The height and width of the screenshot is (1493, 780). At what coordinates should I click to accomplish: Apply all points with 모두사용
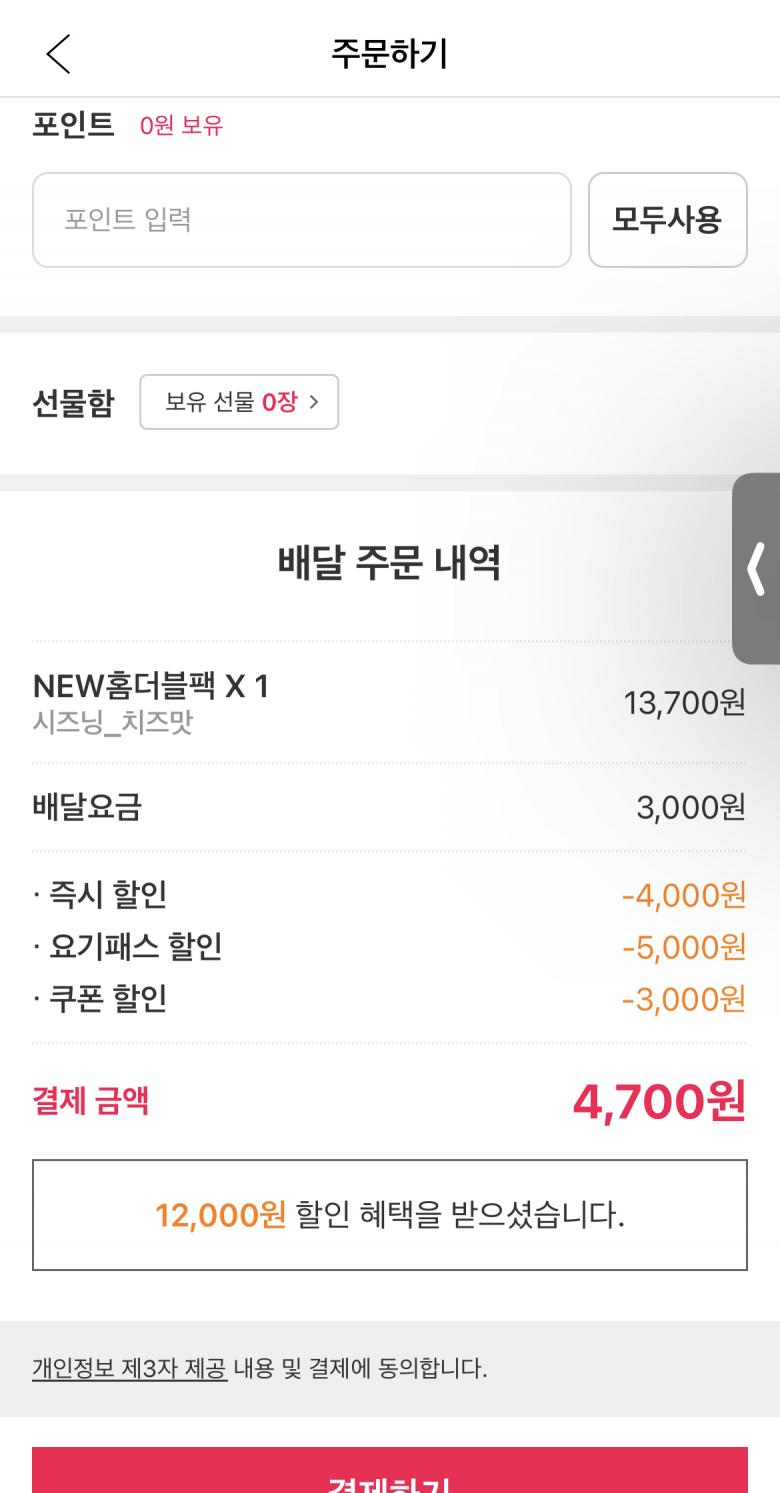(667, 220)
